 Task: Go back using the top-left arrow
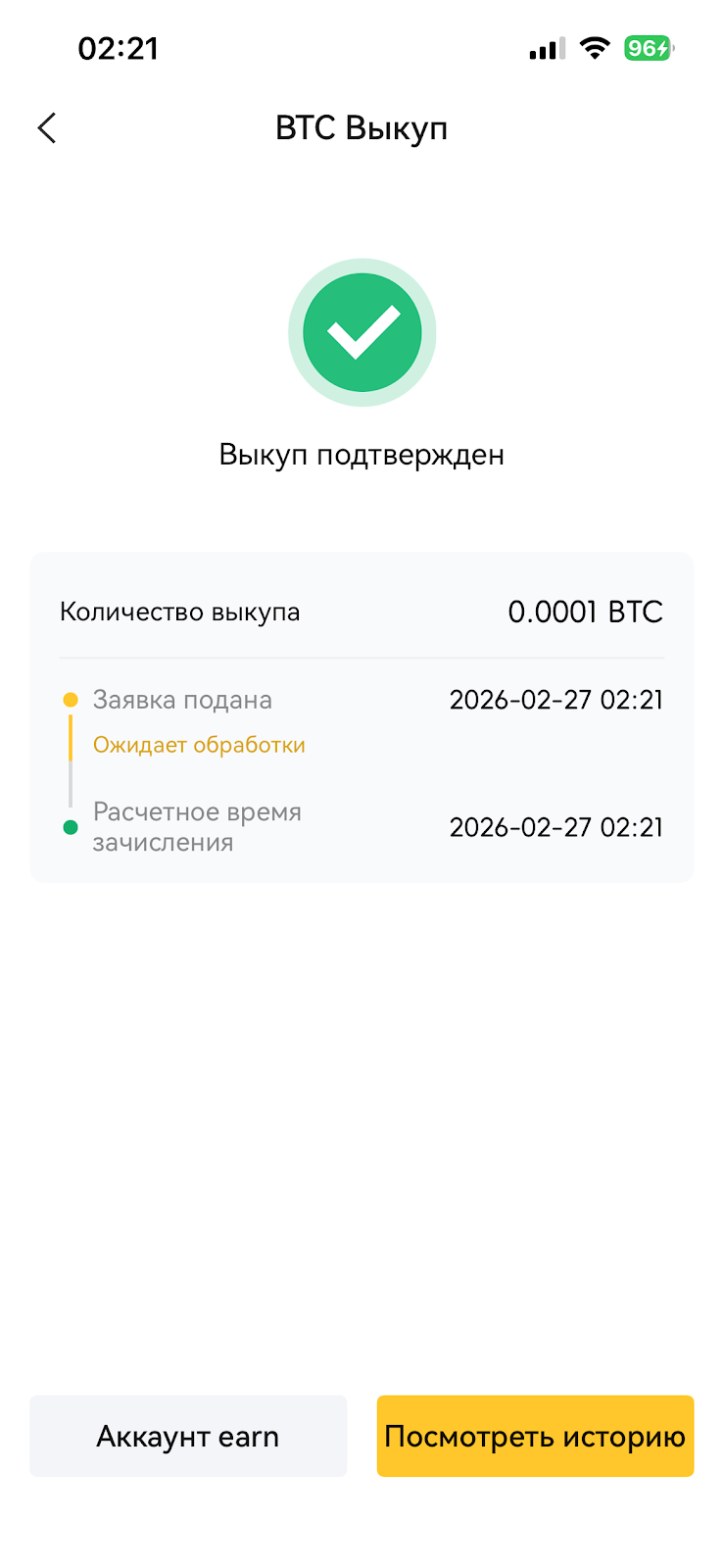[x=47, y=128]
